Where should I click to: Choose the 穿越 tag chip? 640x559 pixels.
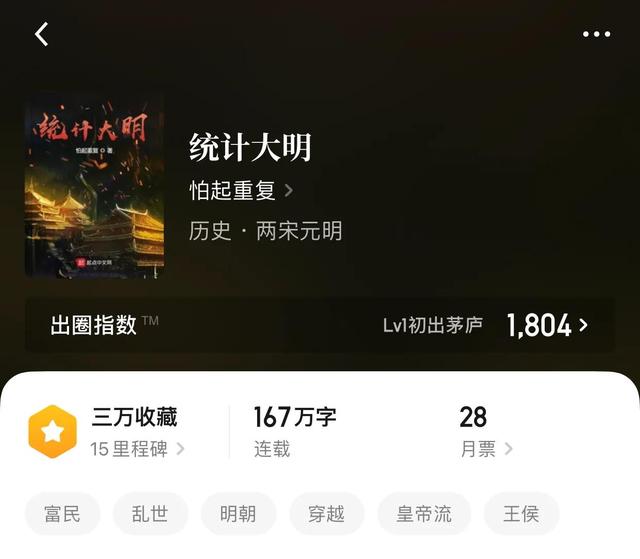(x=326, y=514)
